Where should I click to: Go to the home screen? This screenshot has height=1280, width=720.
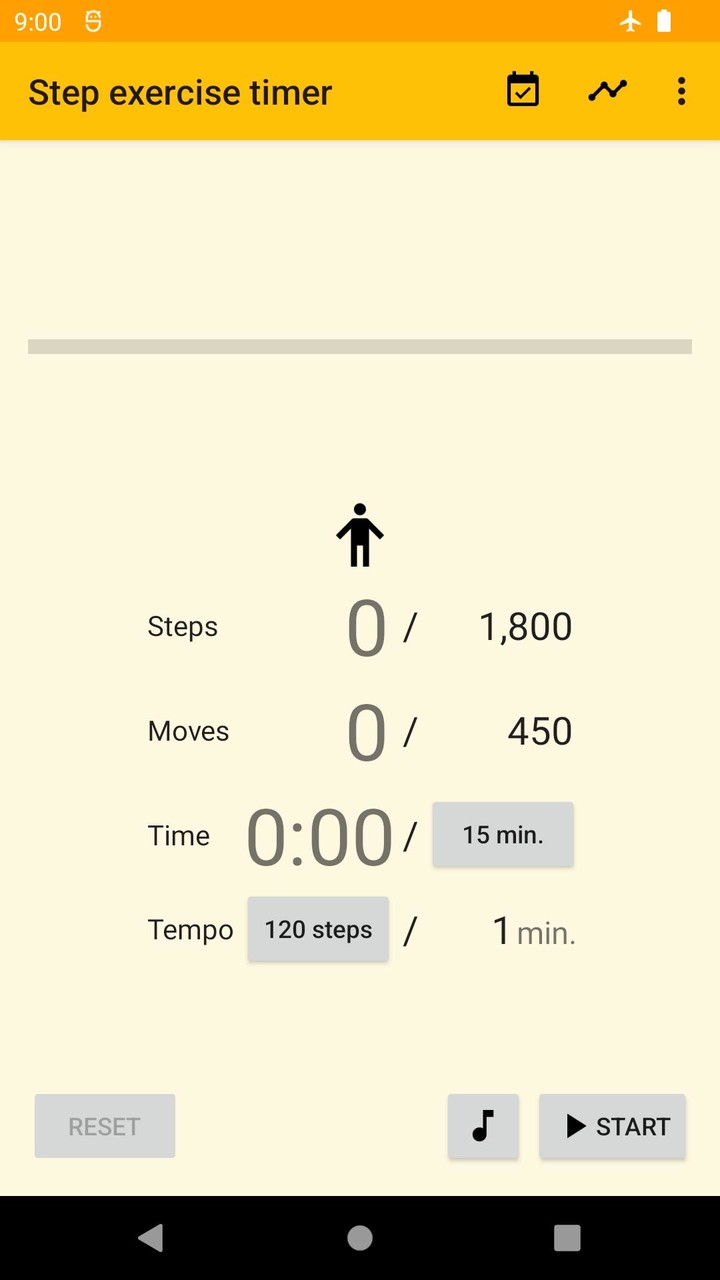coord(360,1238)
